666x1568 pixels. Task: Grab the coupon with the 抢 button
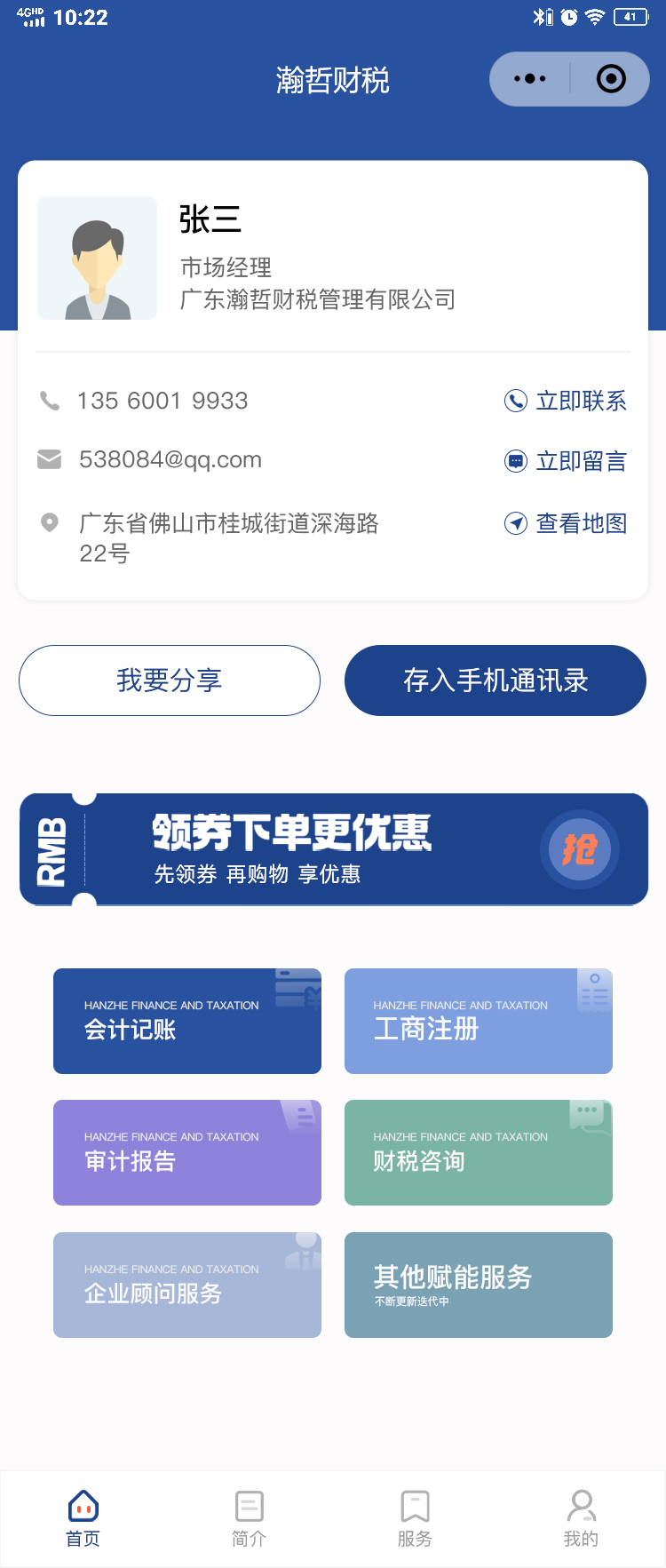579,849
